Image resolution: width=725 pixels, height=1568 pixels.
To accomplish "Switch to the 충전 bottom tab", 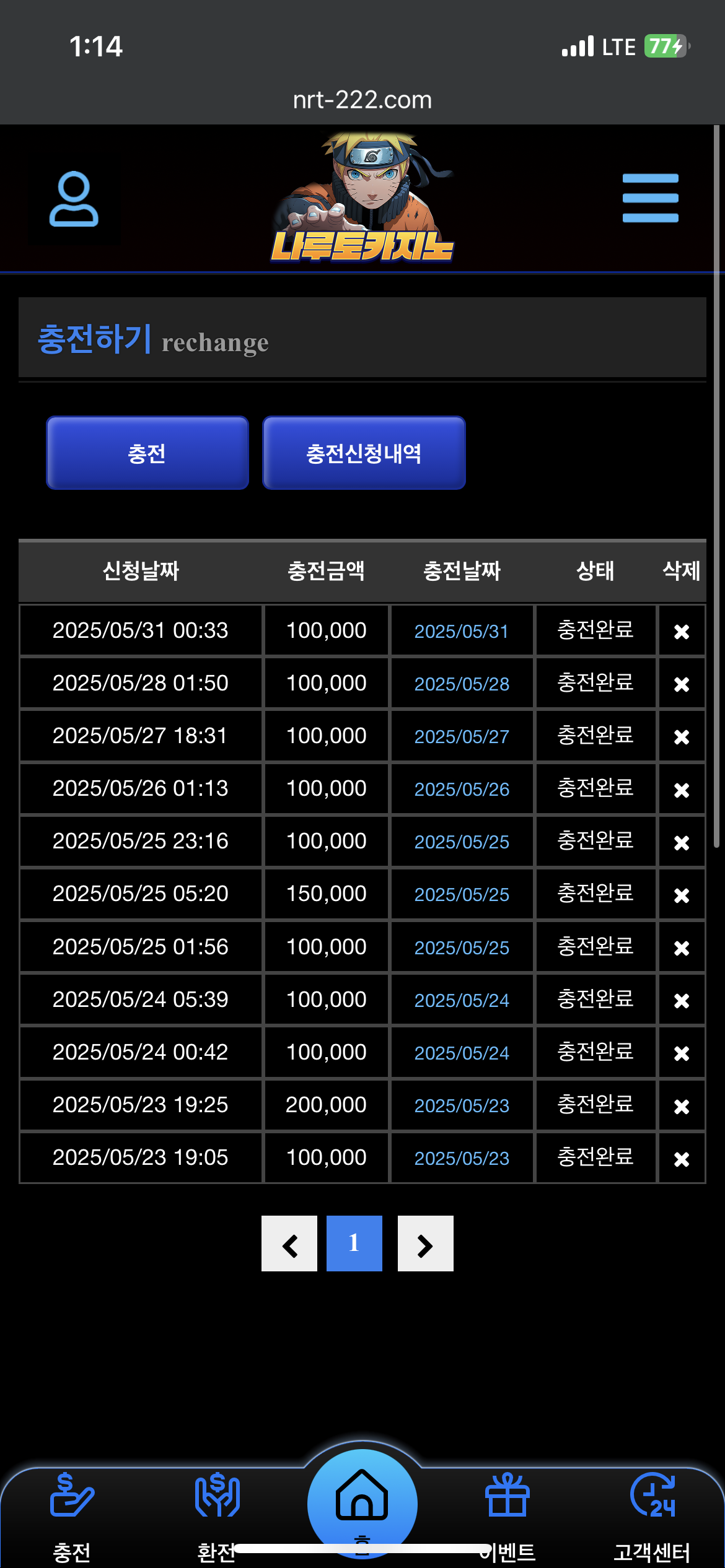I will [72, 1516].
